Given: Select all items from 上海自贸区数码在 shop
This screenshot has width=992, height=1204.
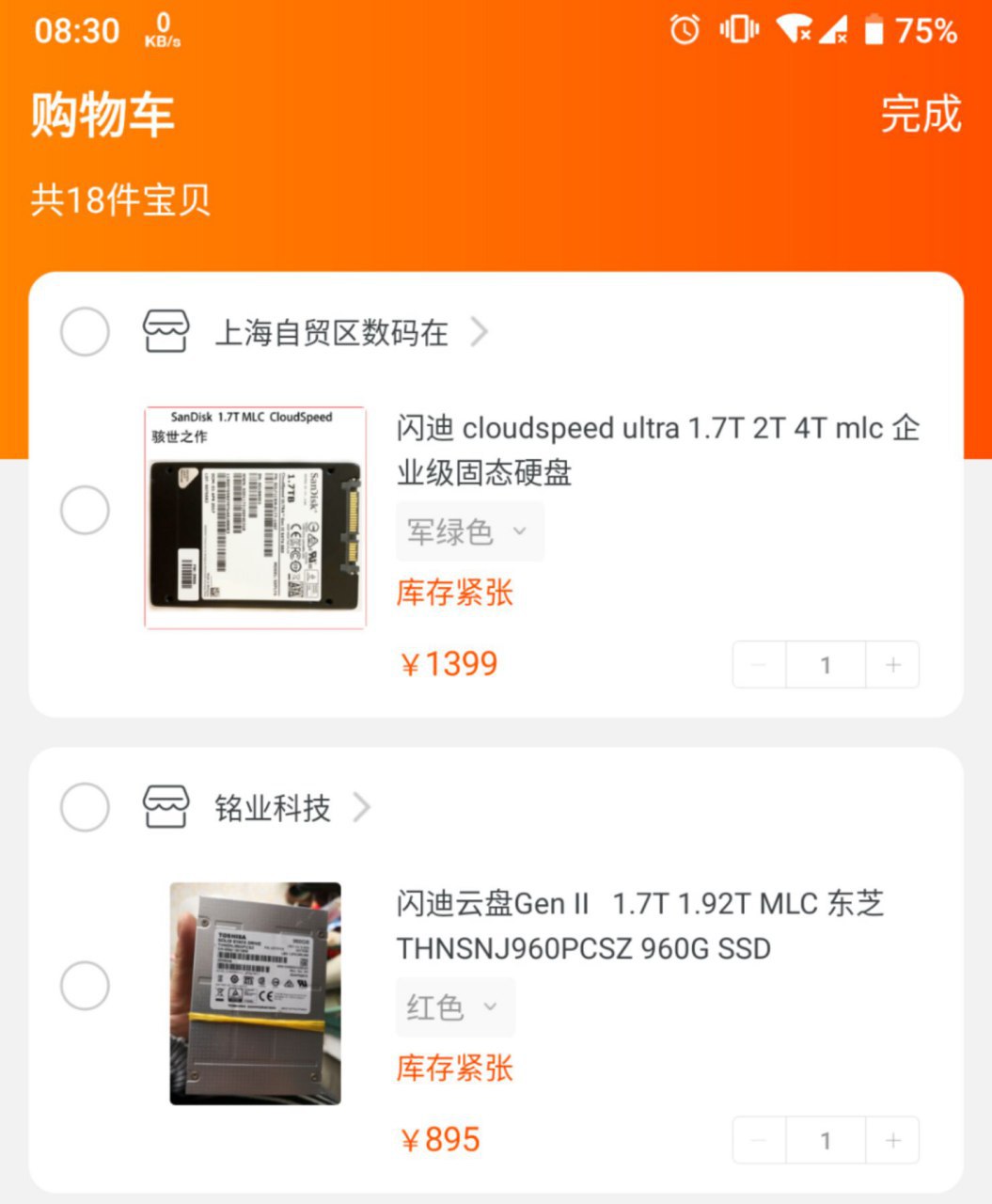Looking at the screenshot, I should point(85,332).
